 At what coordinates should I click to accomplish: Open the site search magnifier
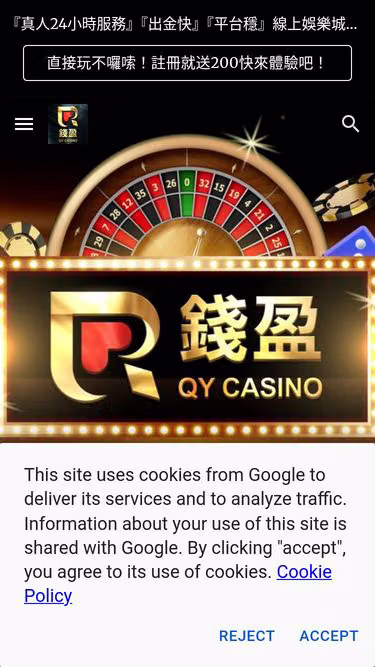tap(351, 124)
